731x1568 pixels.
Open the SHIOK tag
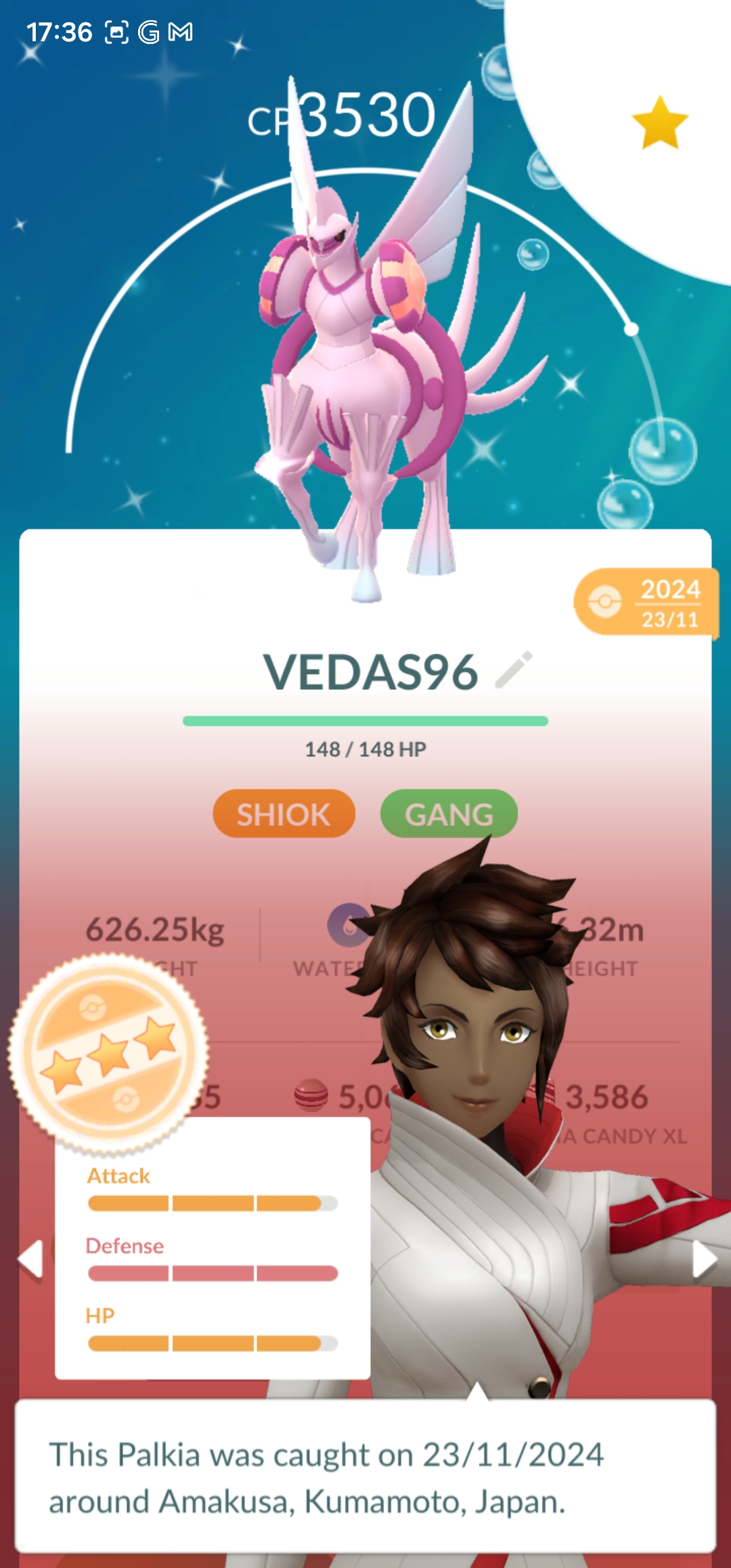284,814
